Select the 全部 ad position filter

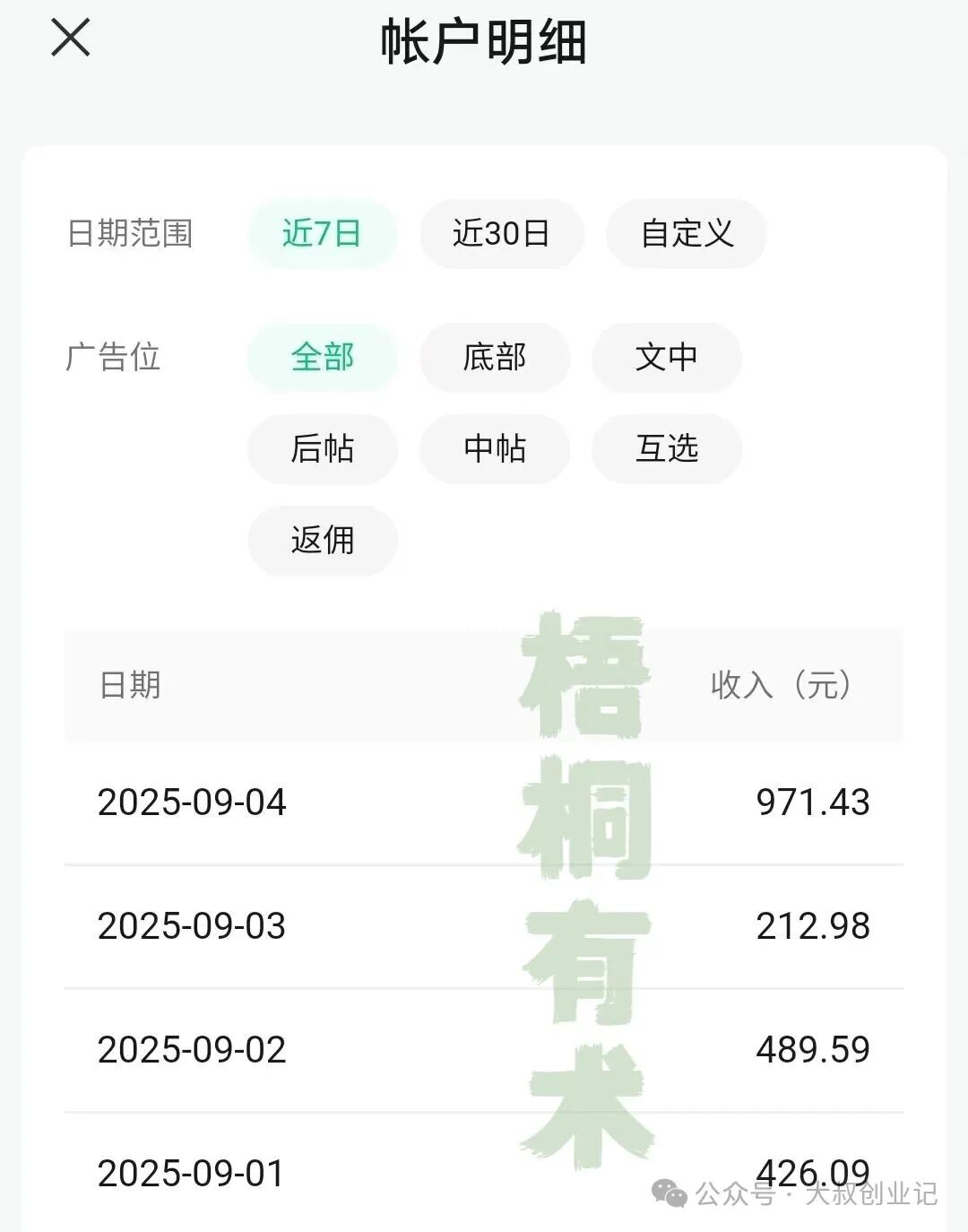click(323, 358)
